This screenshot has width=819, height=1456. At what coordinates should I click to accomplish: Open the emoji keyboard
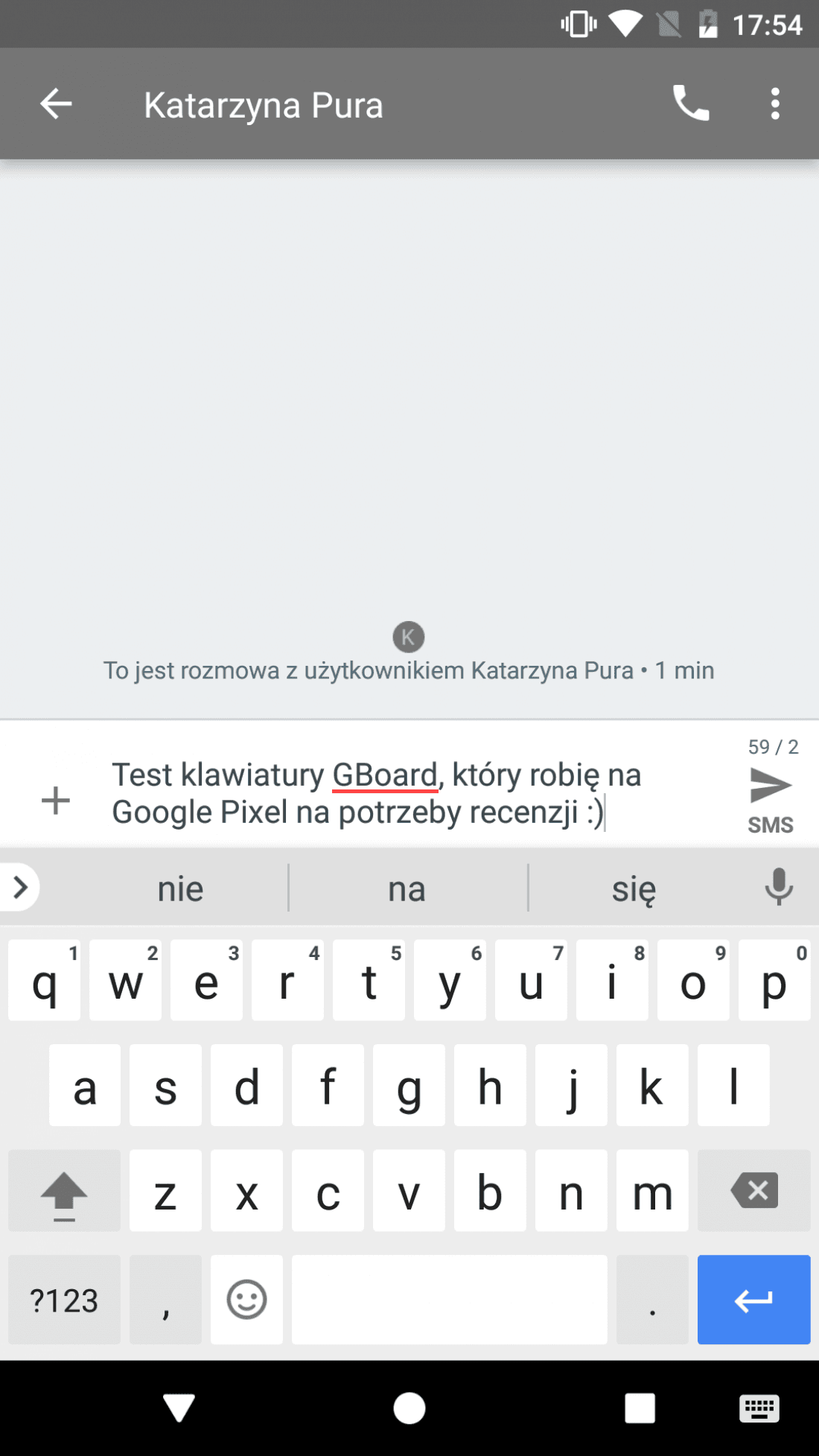click(246, 1300)
